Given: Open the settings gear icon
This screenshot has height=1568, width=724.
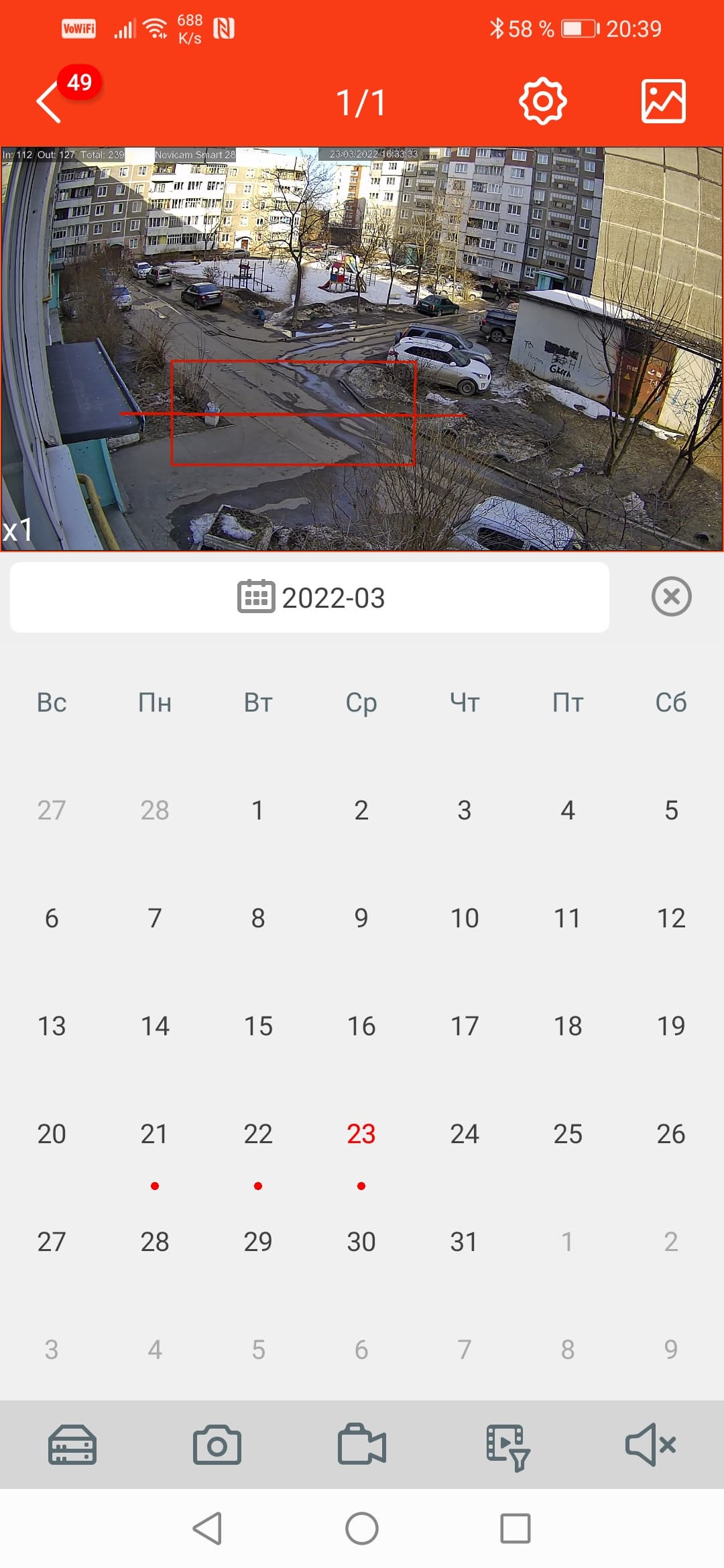Looking at the screenshot, I should tap(542, 101).
